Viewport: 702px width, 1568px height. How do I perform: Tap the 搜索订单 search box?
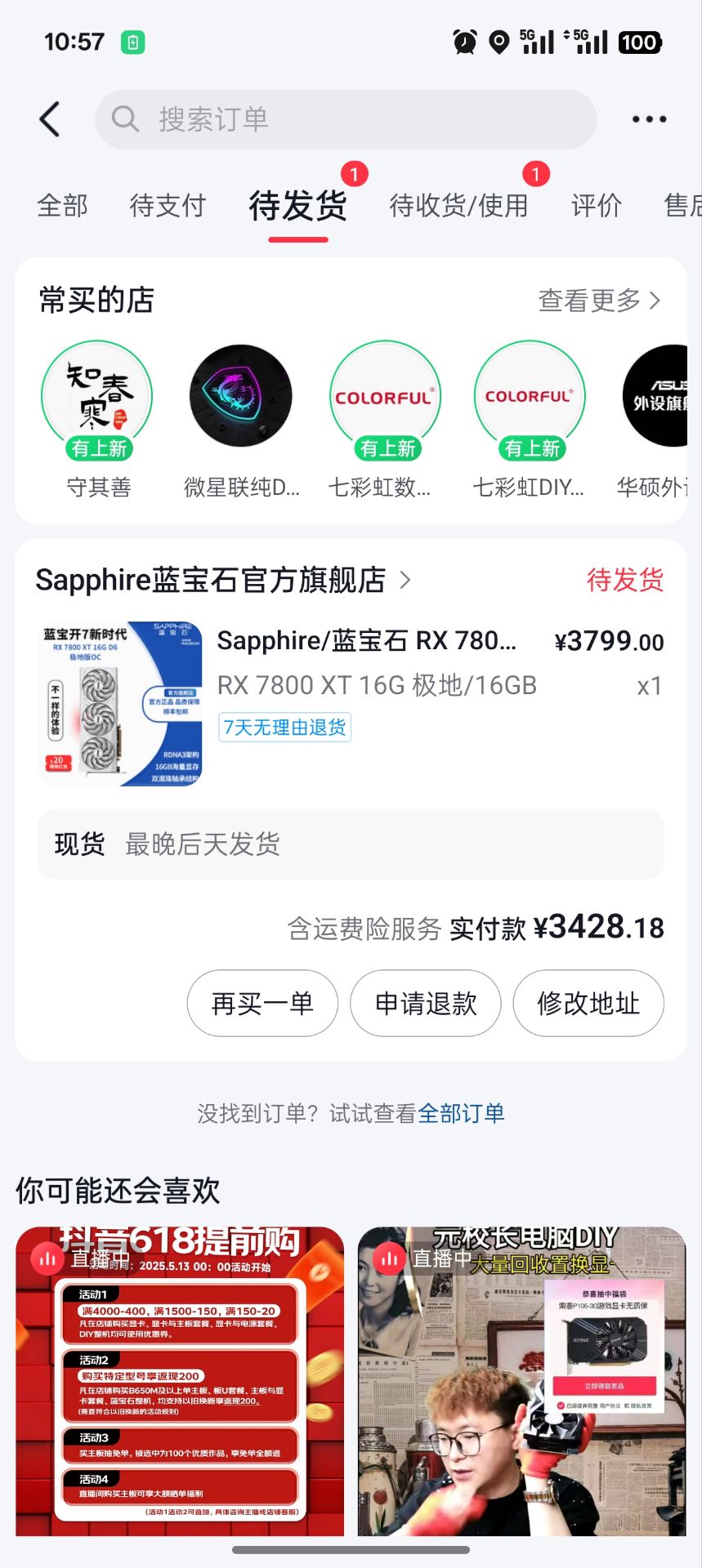346,119
